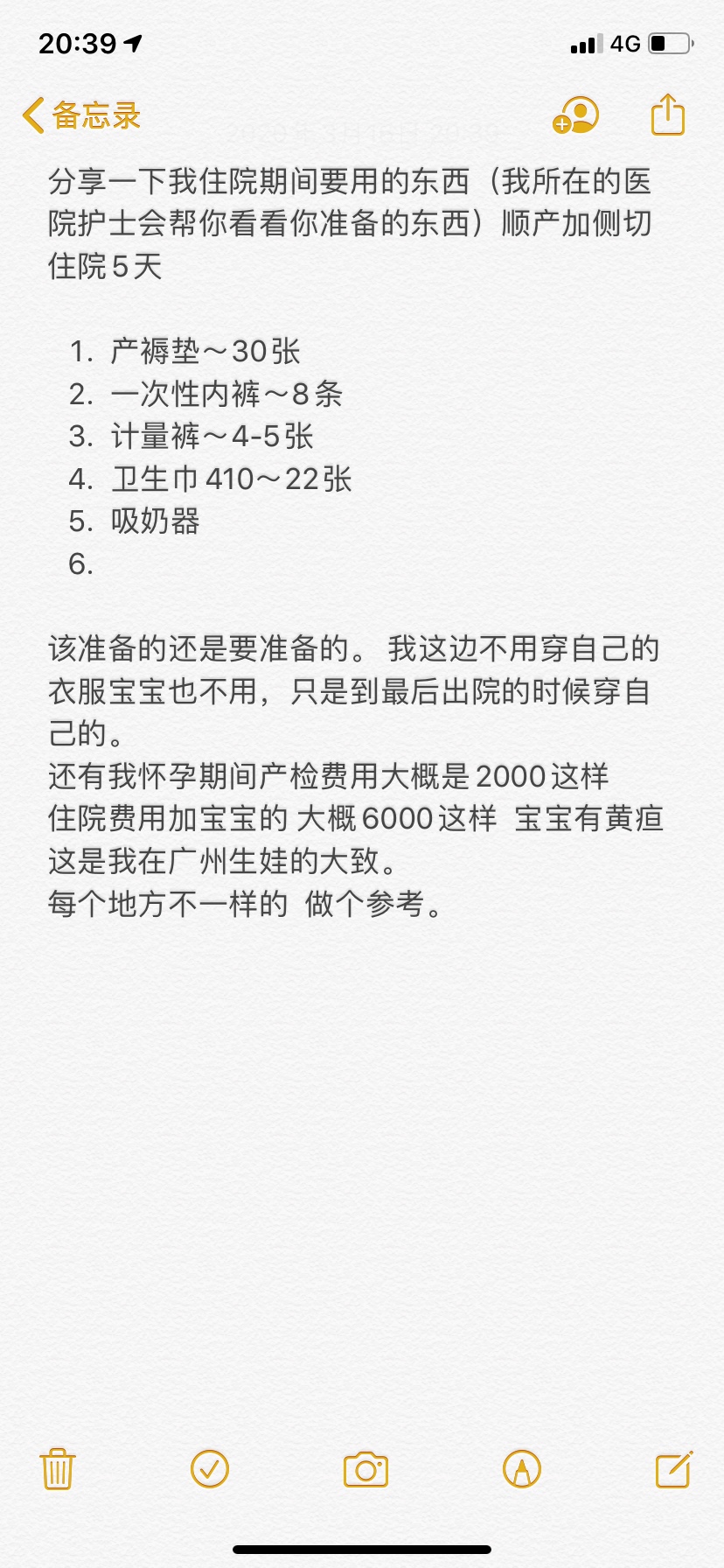Compose a new note
Screen dimensions: 724x1568
pyautogui.click(x=674, y=1469)
